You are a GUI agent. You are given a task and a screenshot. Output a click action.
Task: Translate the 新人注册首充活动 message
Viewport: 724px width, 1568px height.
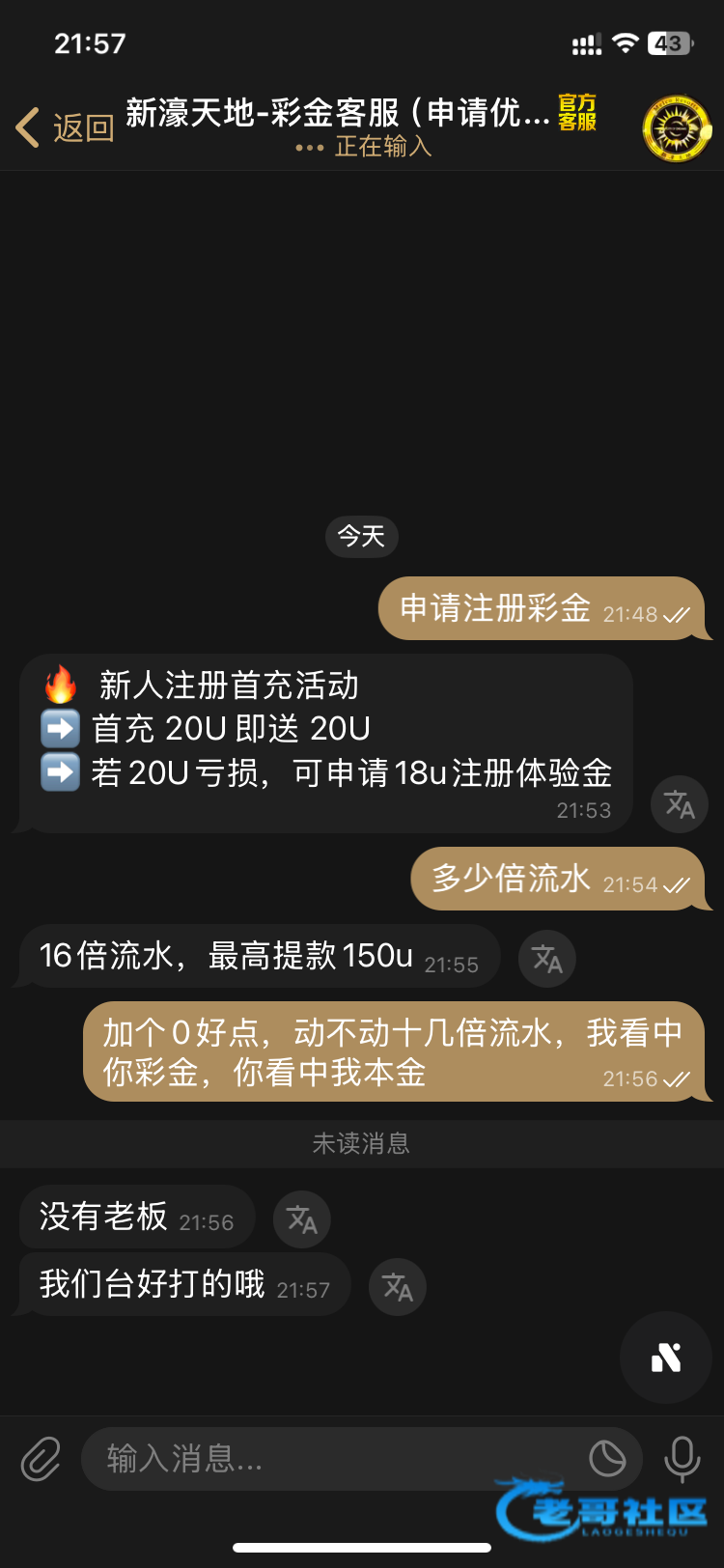[680, 804]
